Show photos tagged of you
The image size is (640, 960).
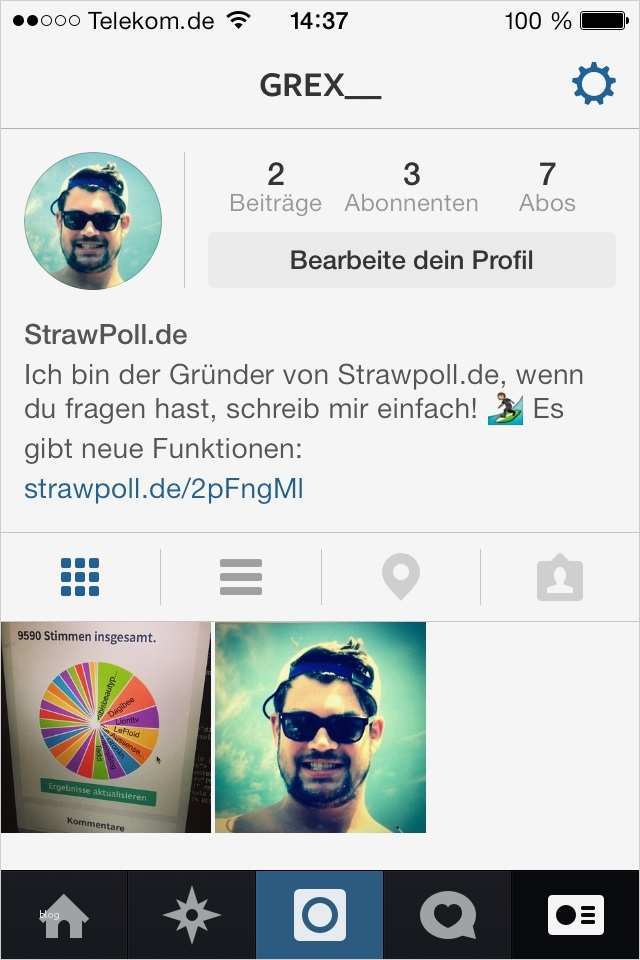(560, 577)
